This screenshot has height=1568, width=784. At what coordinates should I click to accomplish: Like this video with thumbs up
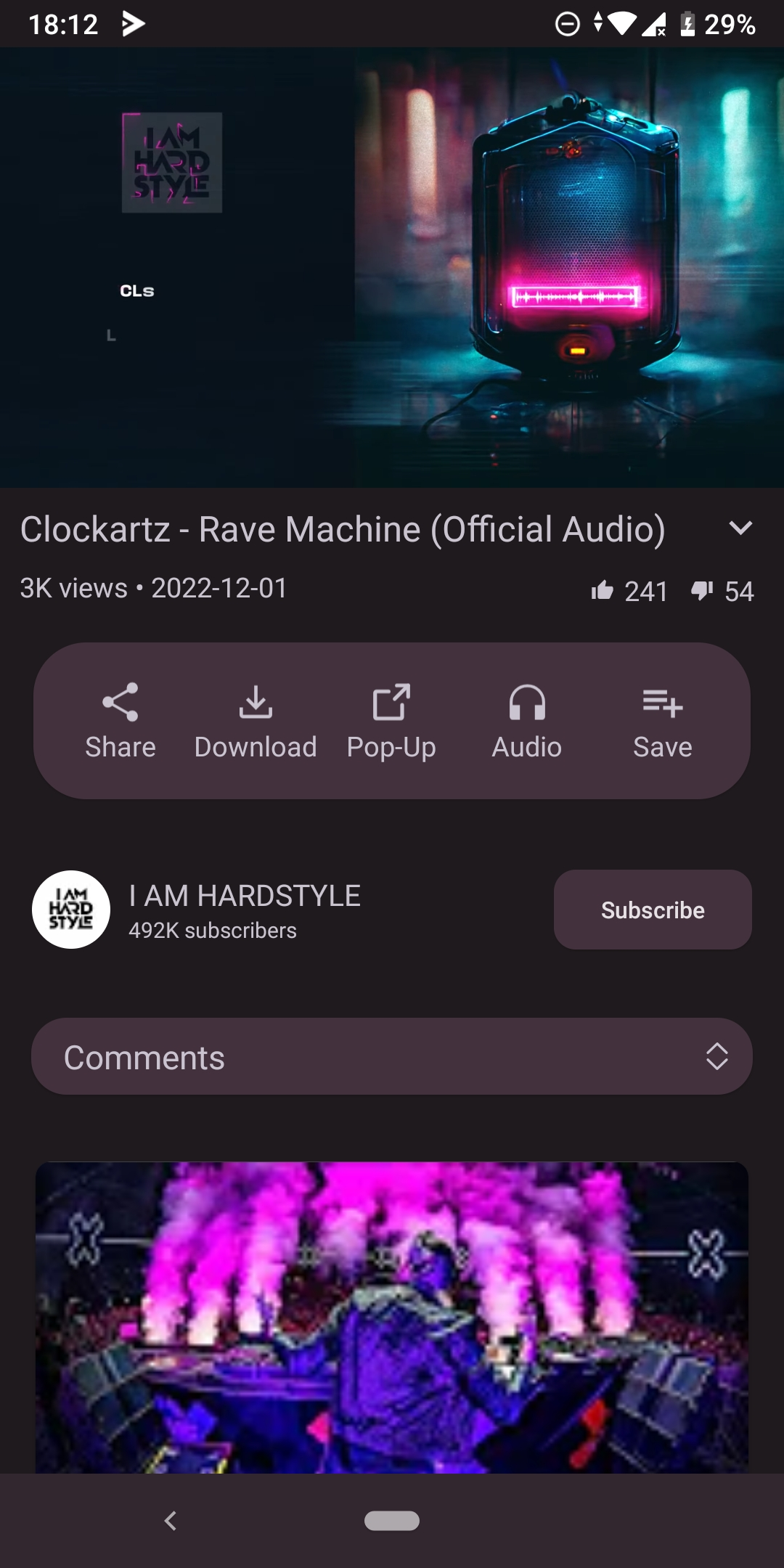point(603,590)
